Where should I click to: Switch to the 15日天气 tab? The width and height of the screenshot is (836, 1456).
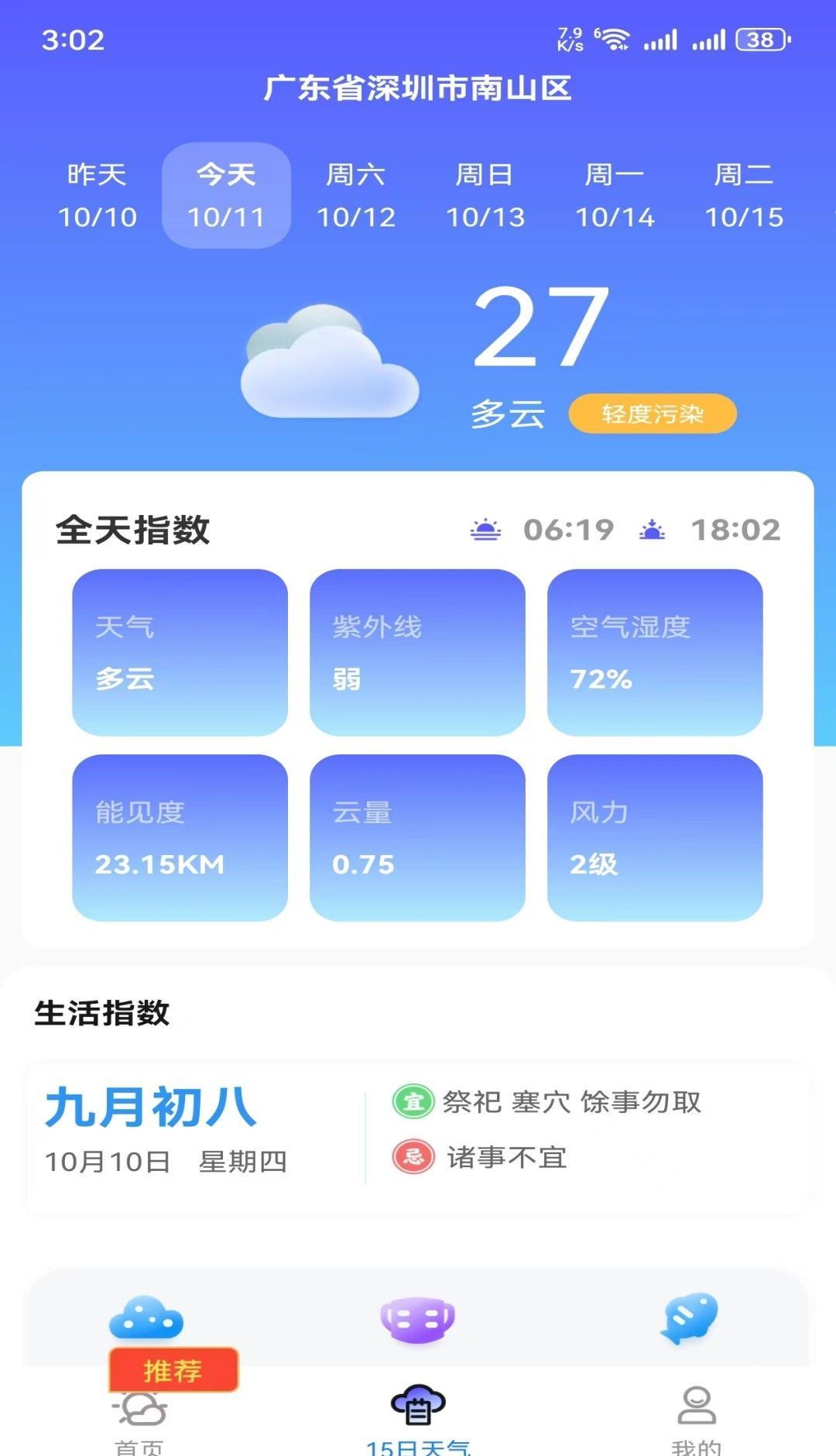point(418,1417)
